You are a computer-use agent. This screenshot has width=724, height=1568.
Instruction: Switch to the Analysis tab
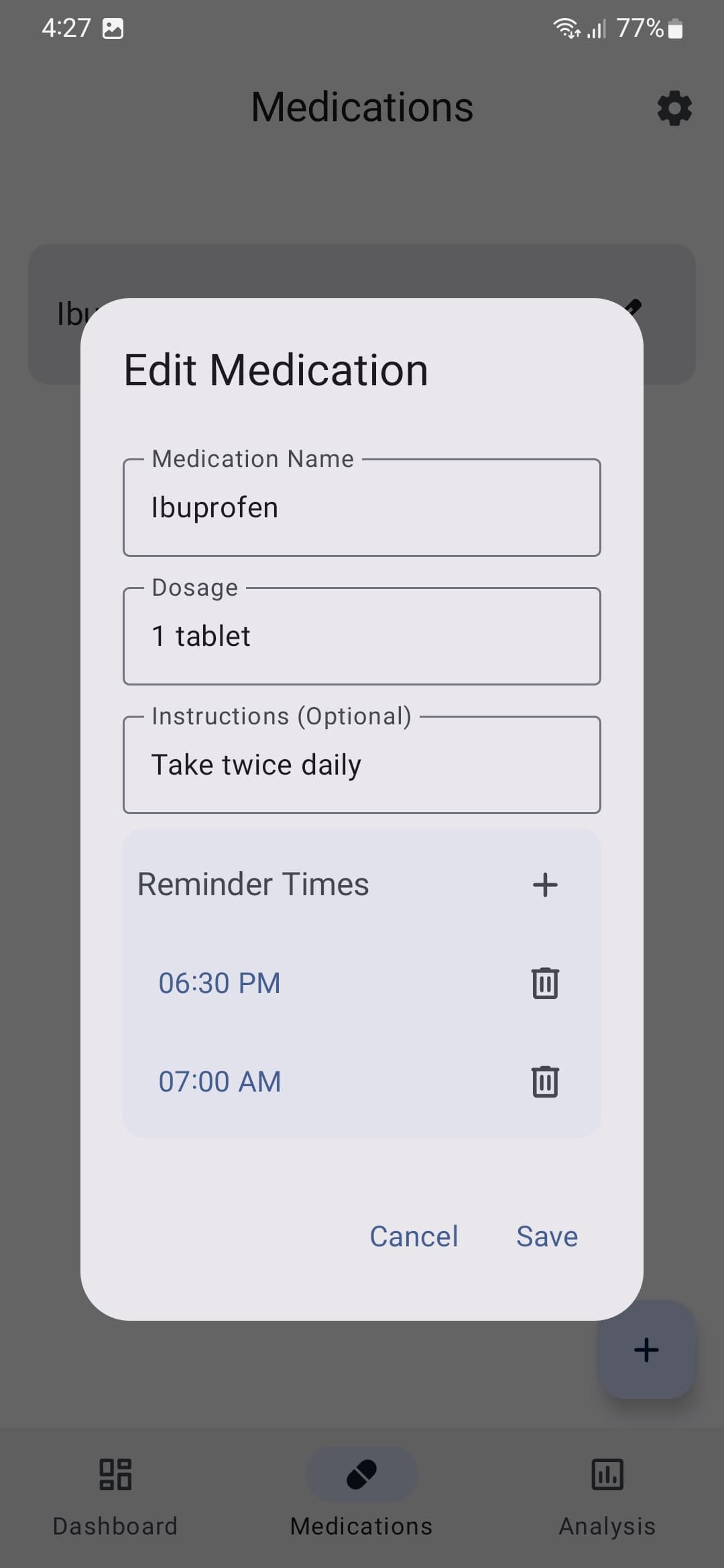point(607,1501)
